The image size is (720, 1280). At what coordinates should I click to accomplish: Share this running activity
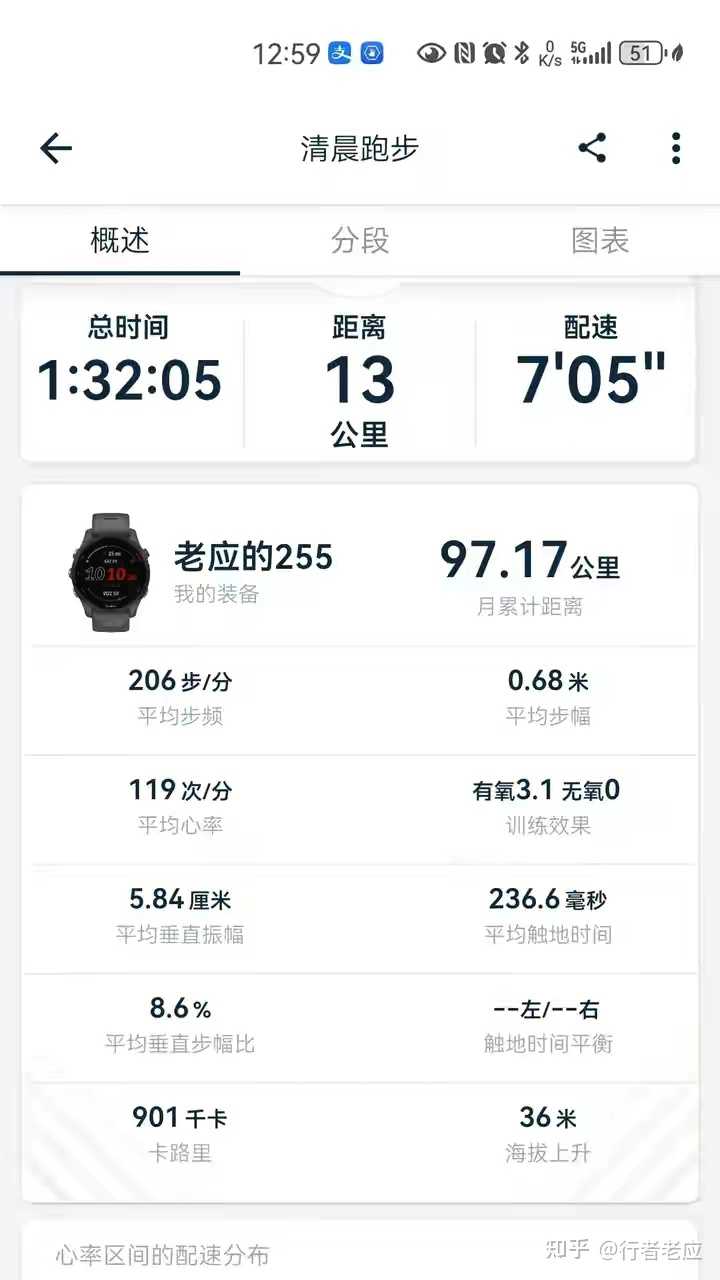[x=592, y=149]
